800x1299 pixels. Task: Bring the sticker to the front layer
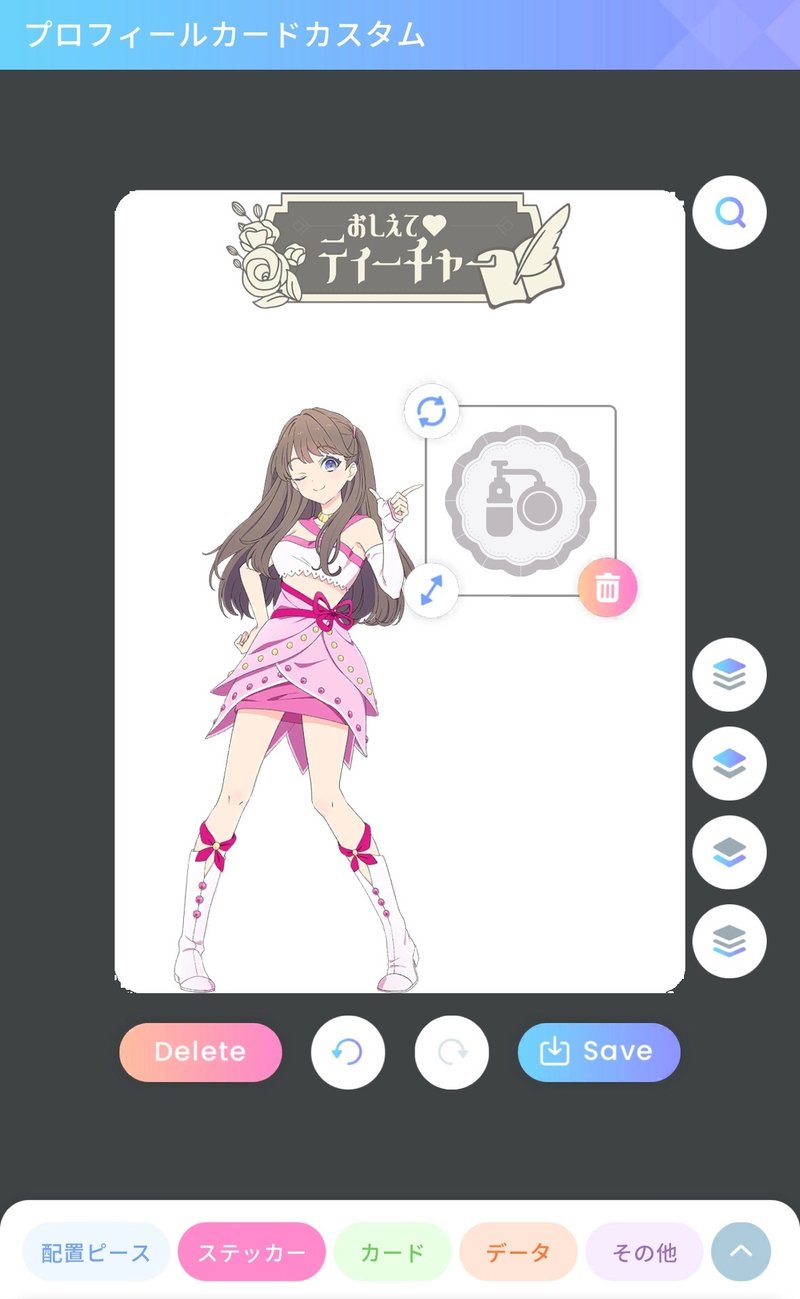729,675
